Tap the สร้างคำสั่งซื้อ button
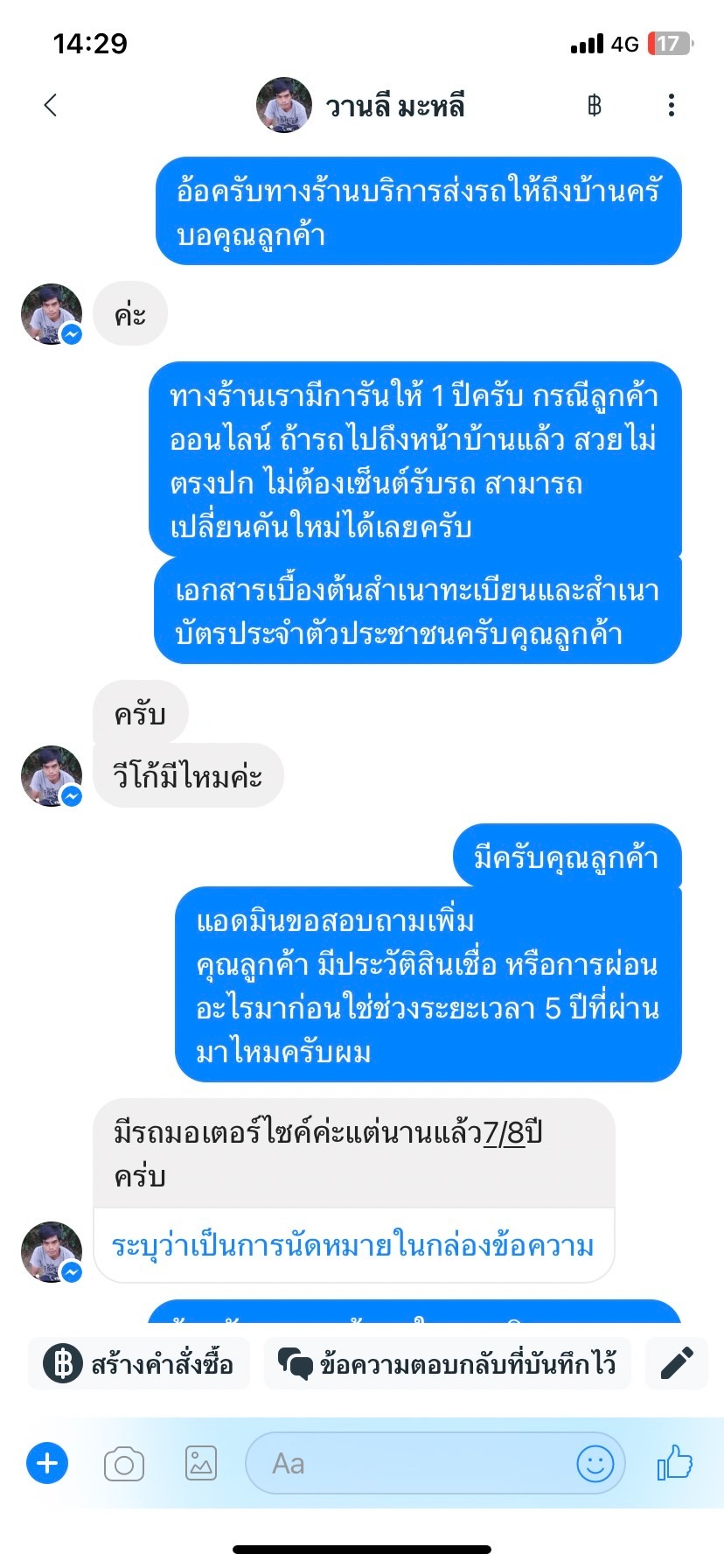 point(139,1363)
